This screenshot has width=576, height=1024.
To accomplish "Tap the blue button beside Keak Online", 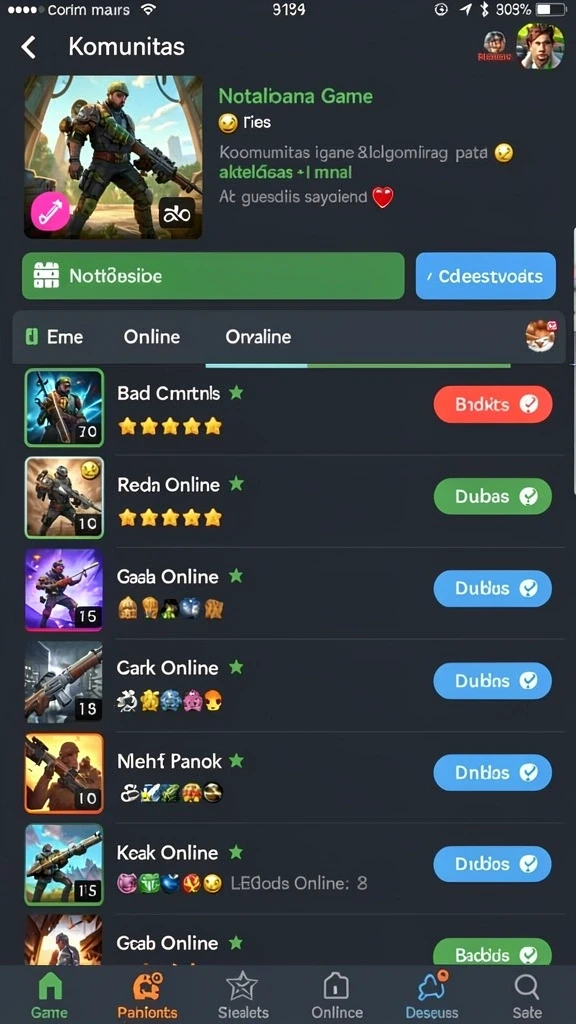I will (493, 864).
